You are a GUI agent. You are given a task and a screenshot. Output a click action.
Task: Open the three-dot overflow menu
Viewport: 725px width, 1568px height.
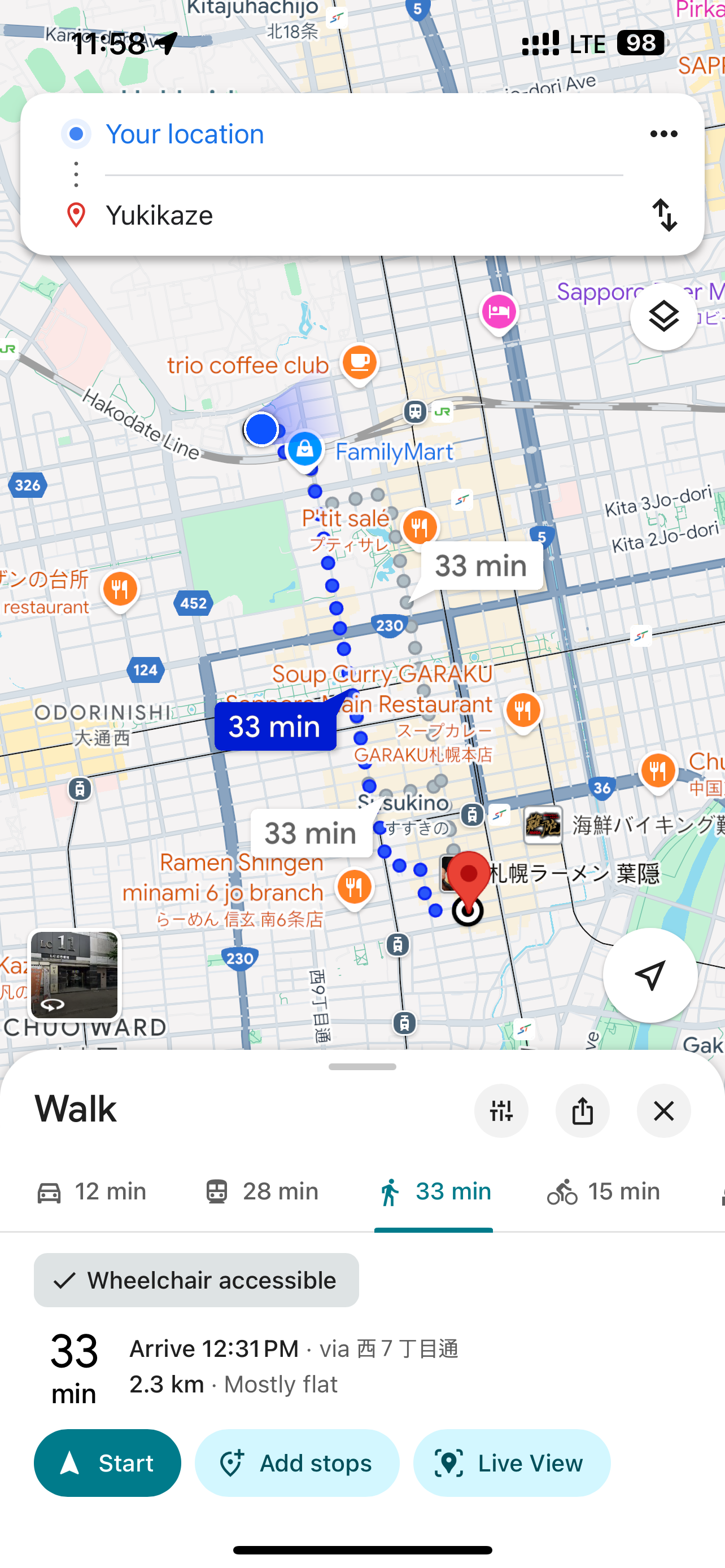click(663, 134)
